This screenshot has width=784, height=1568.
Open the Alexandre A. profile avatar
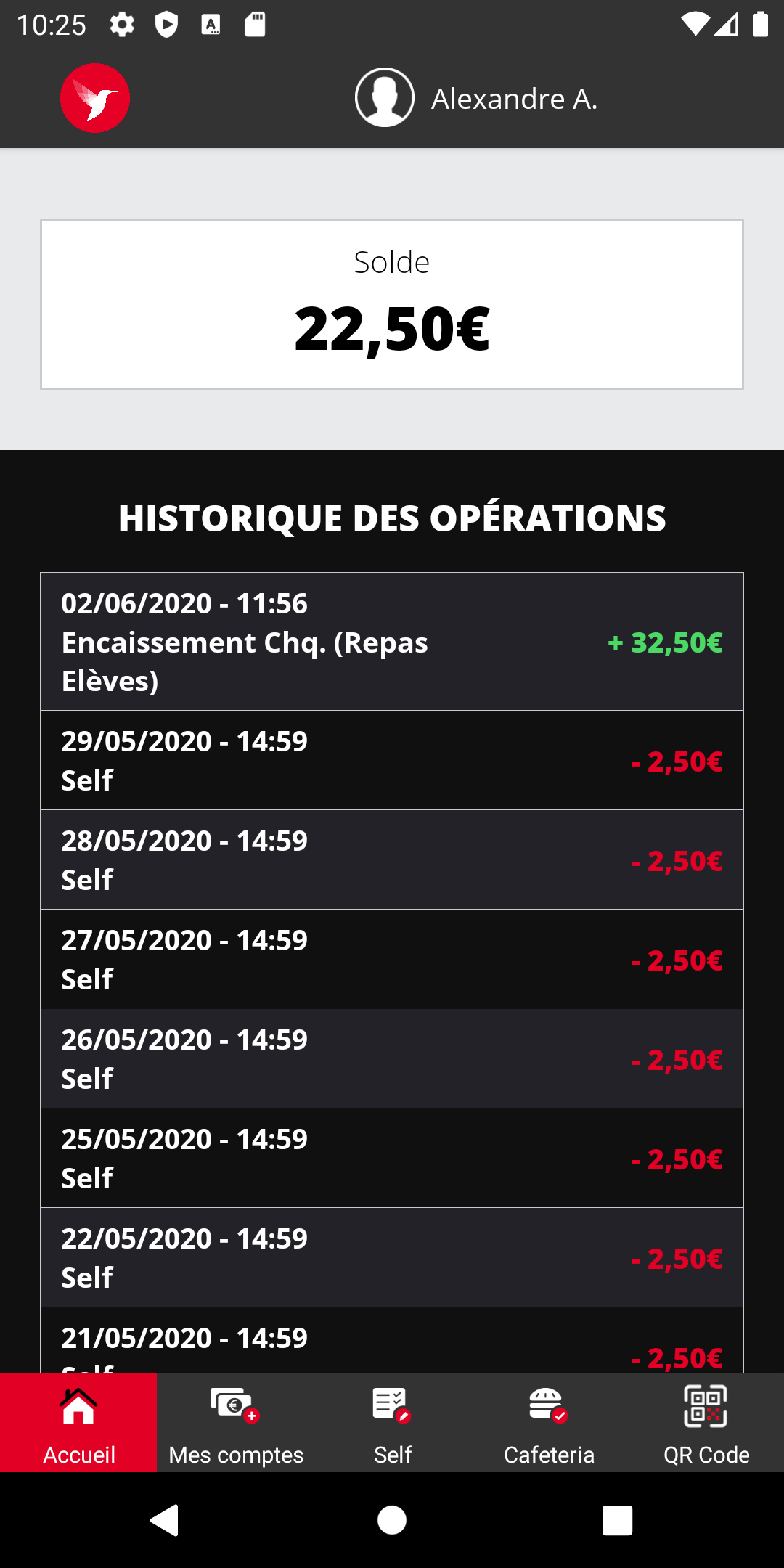384,98
